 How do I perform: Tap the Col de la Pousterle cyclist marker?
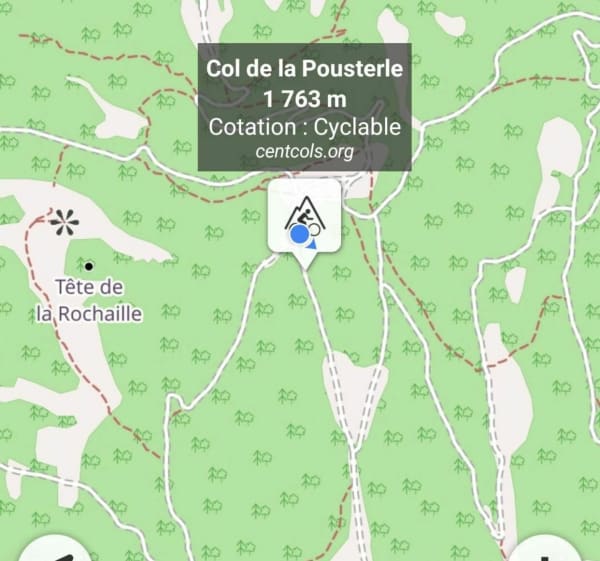coord(304,217)
